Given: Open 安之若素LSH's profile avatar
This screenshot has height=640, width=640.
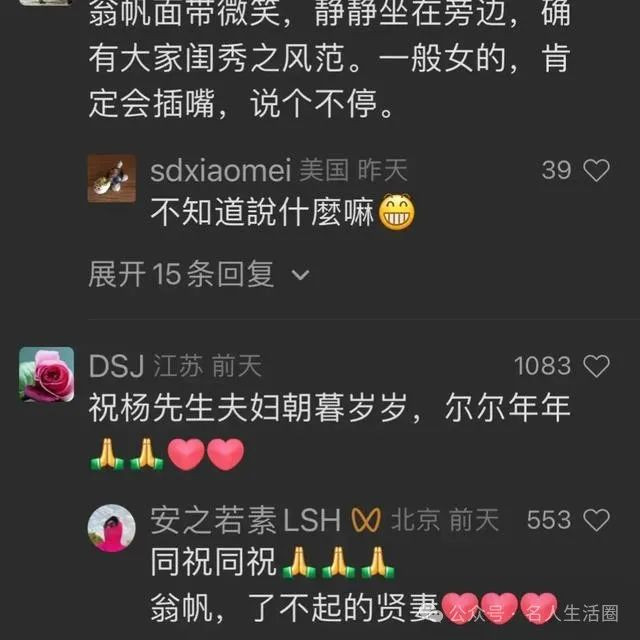Looking at the screenshot, I should (x=111, y=528).
